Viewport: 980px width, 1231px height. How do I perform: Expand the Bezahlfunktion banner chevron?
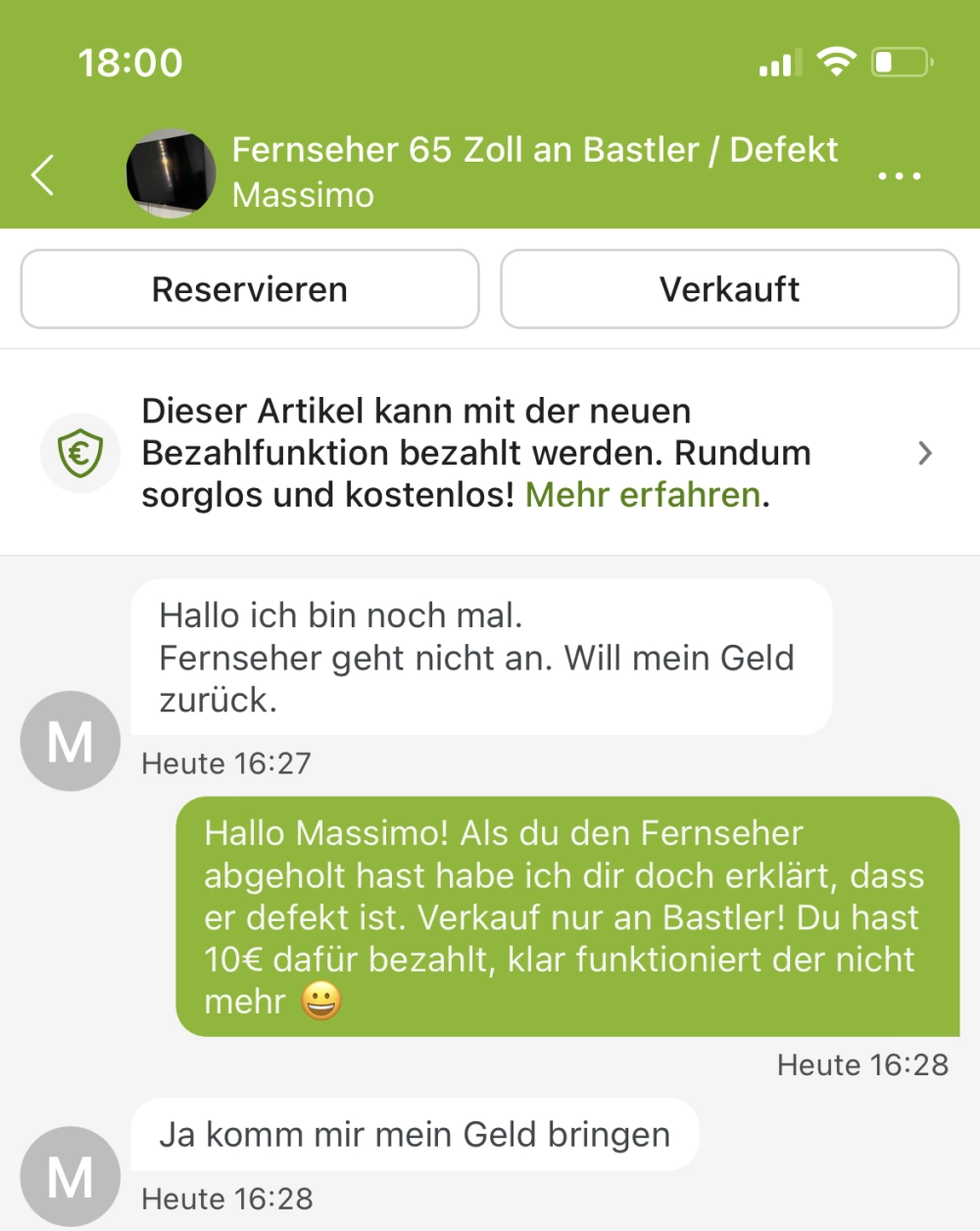coord(924,453)
